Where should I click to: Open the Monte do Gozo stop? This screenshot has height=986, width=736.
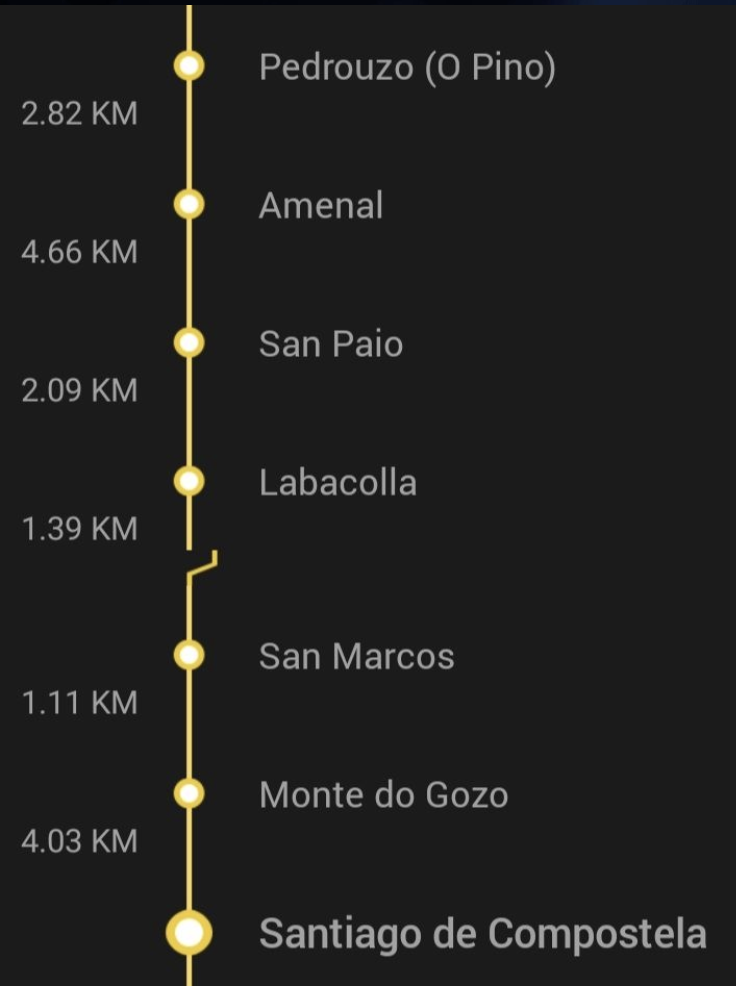(383, 795)
